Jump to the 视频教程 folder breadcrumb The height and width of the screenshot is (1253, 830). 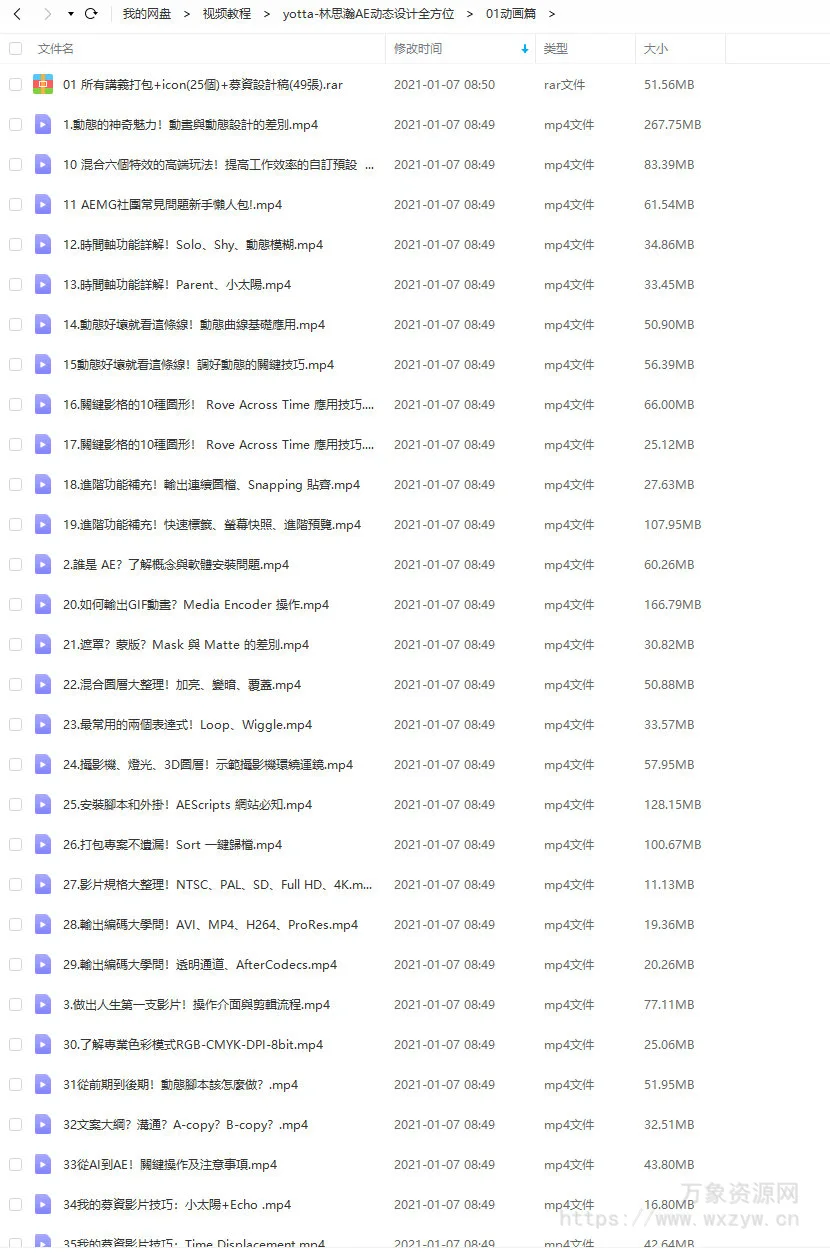coord(227,14)
